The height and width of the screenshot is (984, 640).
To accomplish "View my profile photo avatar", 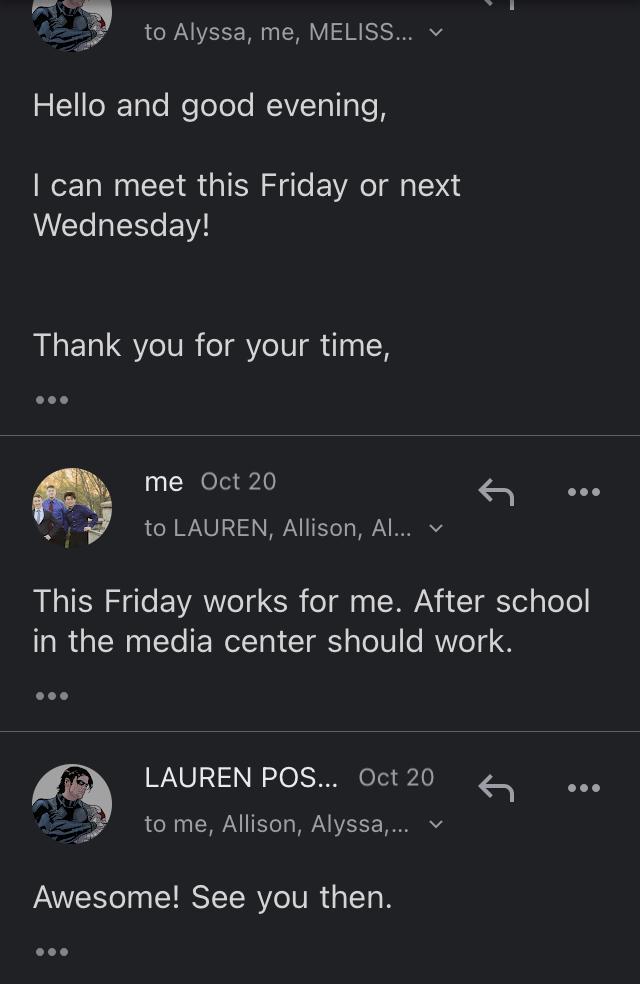I will tap(71, 507).
